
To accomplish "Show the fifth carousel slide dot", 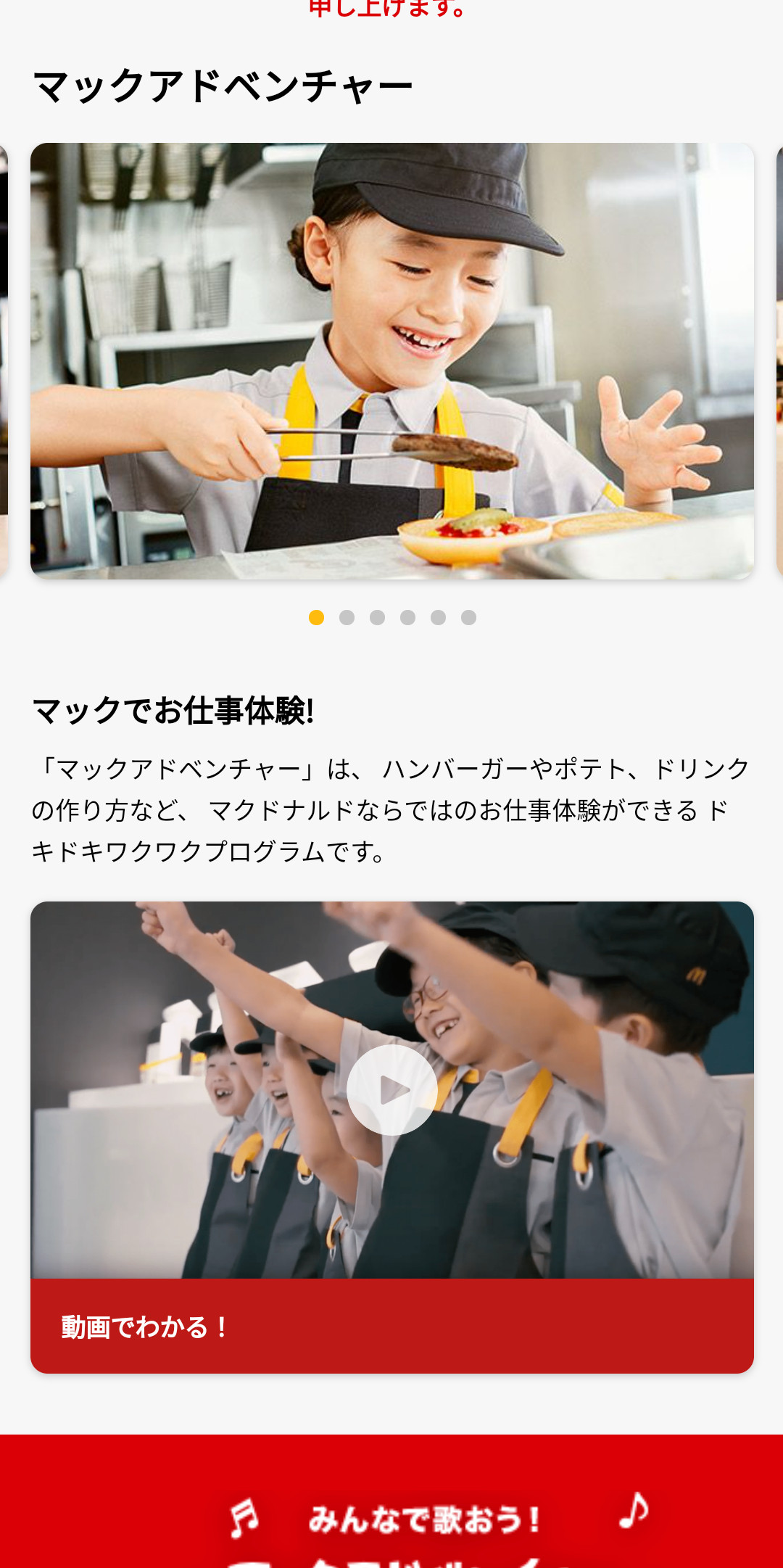I will tap(438, 617).
